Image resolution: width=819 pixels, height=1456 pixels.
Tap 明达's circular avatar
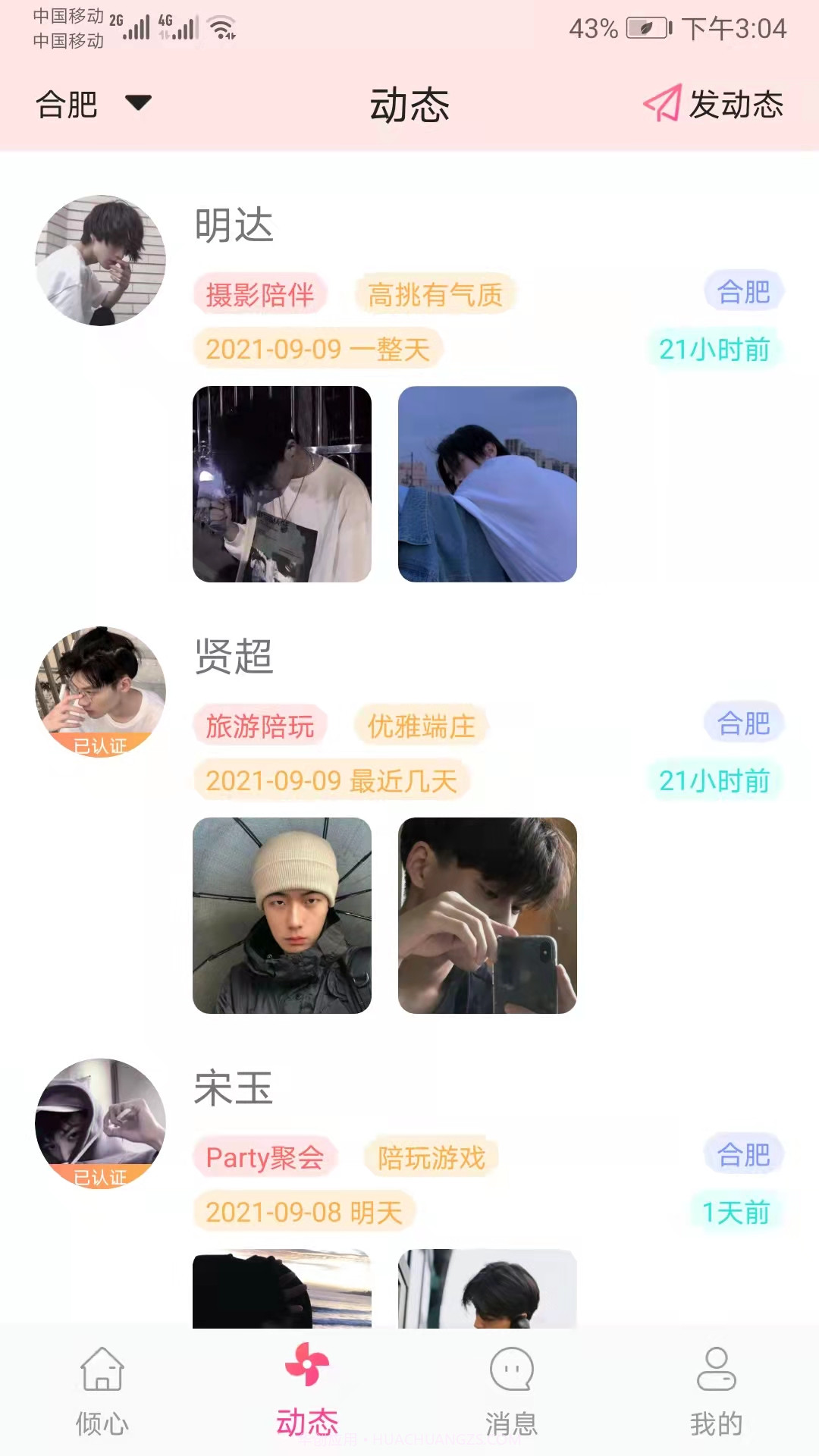coord(100,258)
